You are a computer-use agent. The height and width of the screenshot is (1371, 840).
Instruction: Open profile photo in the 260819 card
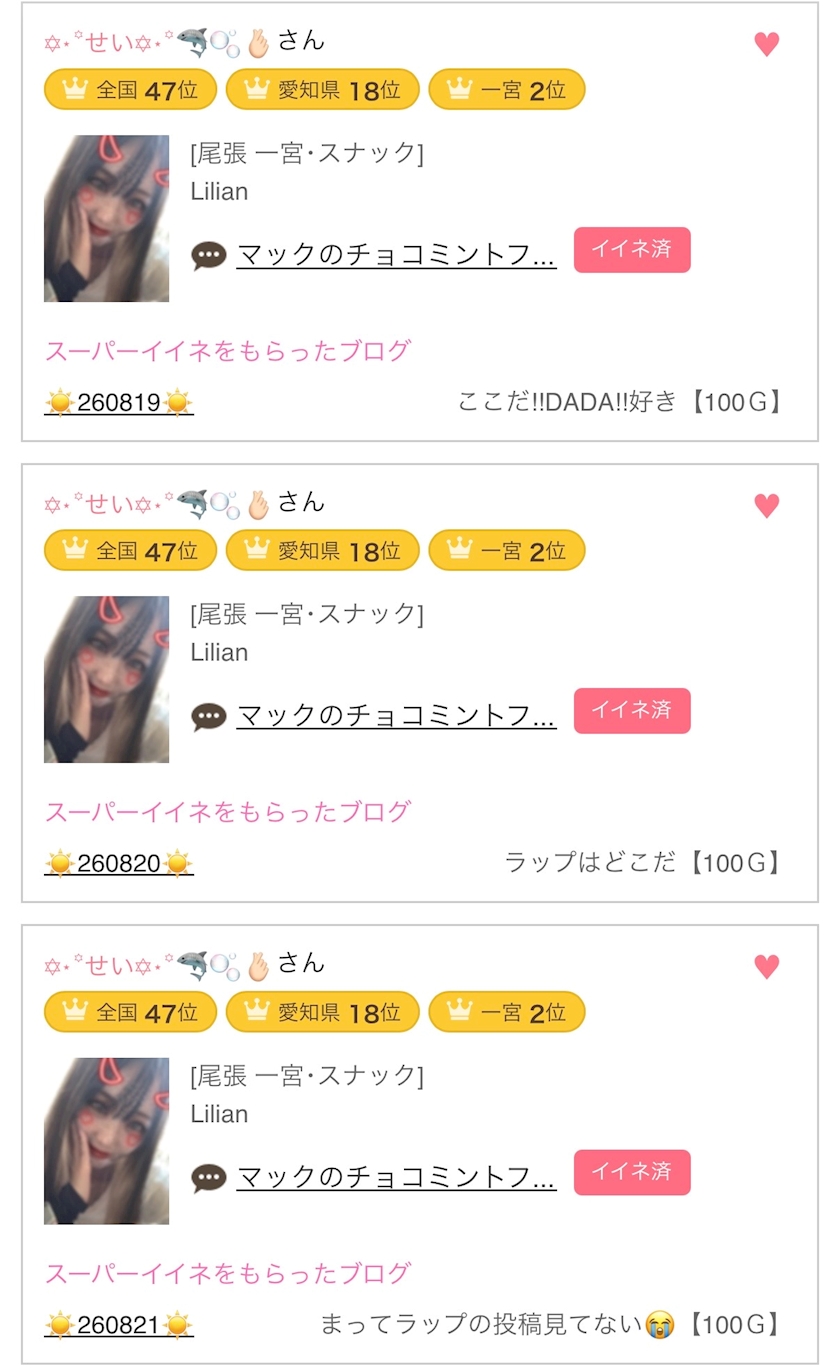(x=106, y=218)
